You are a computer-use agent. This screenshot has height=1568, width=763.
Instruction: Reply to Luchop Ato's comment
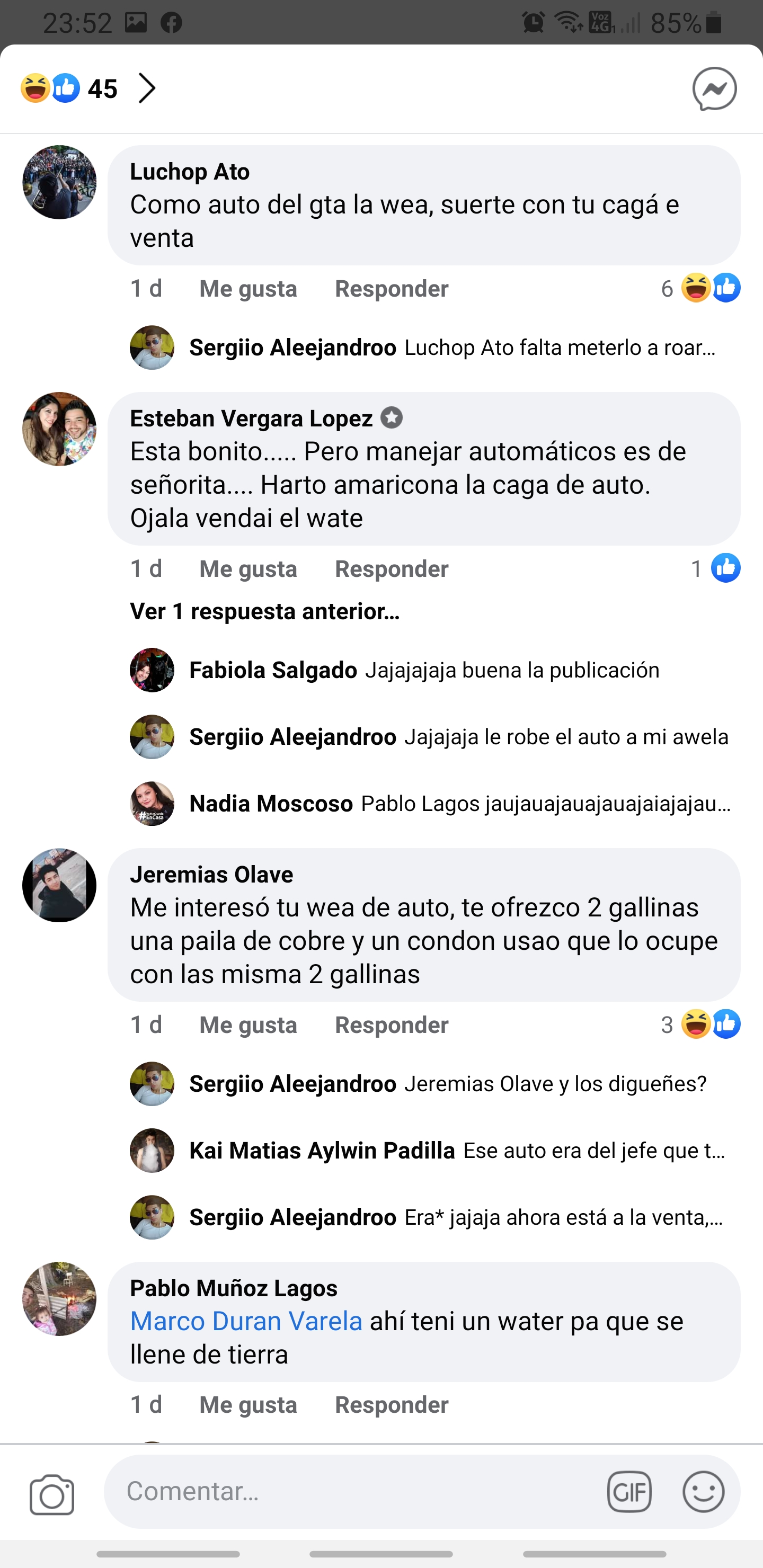[x=391, y=289]
